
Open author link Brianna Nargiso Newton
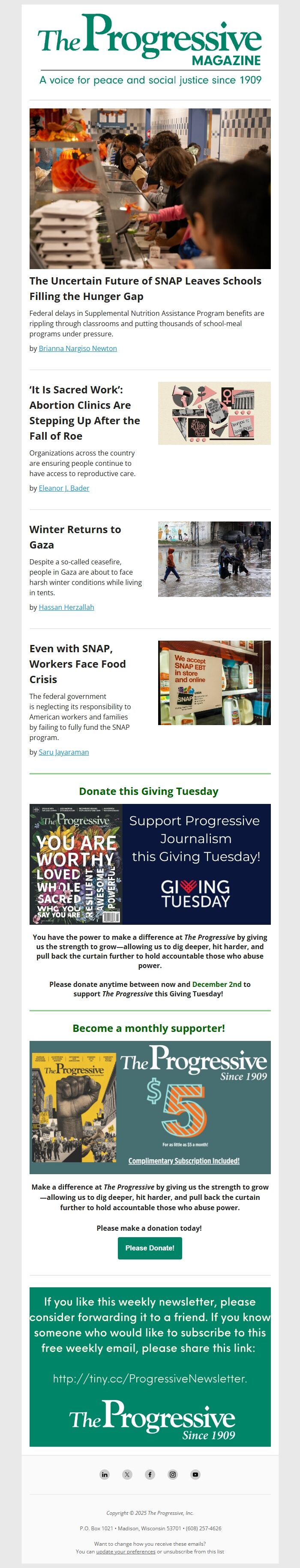point(78,348)
